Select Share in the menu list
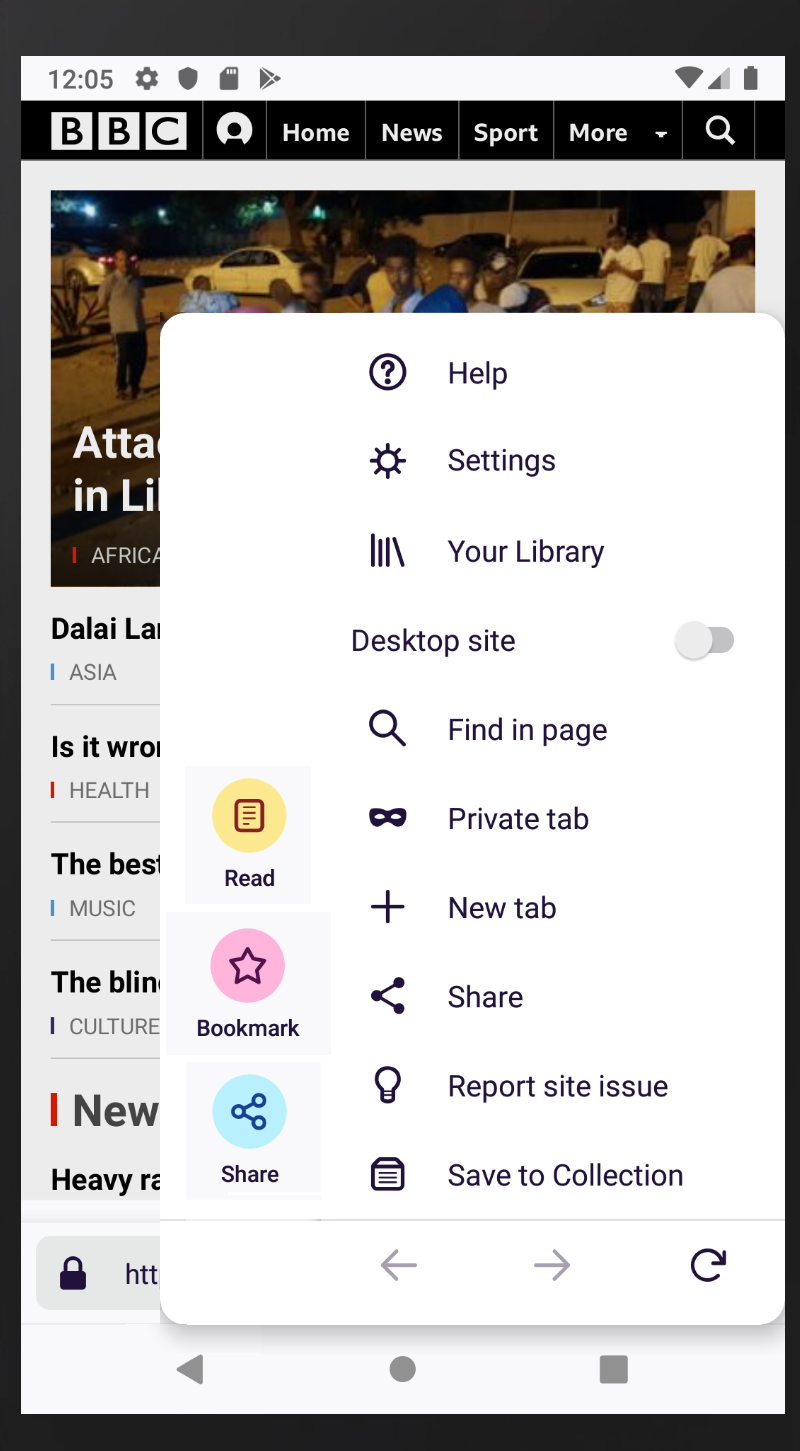 (x=485, y=997)
